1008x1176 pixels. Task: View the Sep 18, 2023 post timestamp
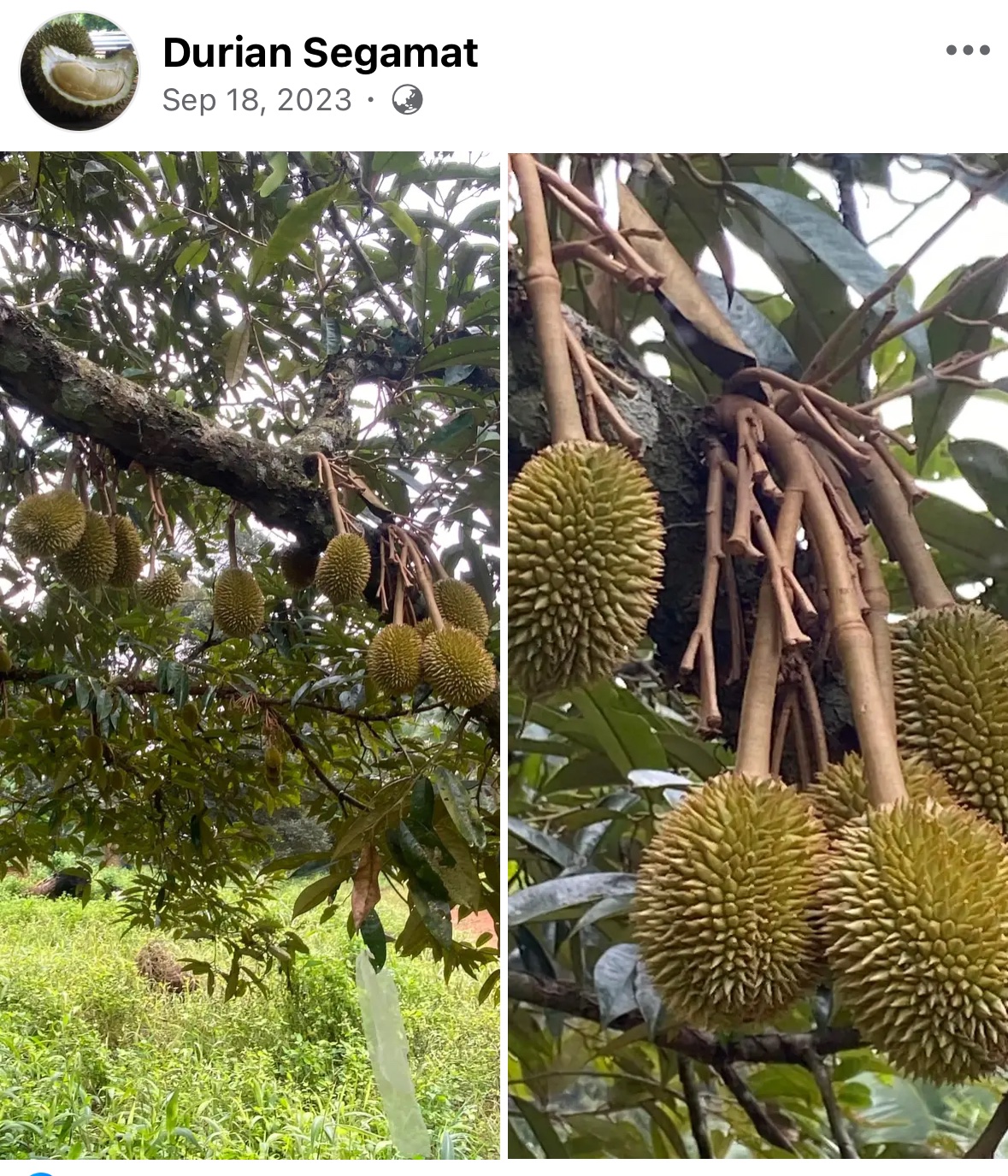click(x=256, y=100)
